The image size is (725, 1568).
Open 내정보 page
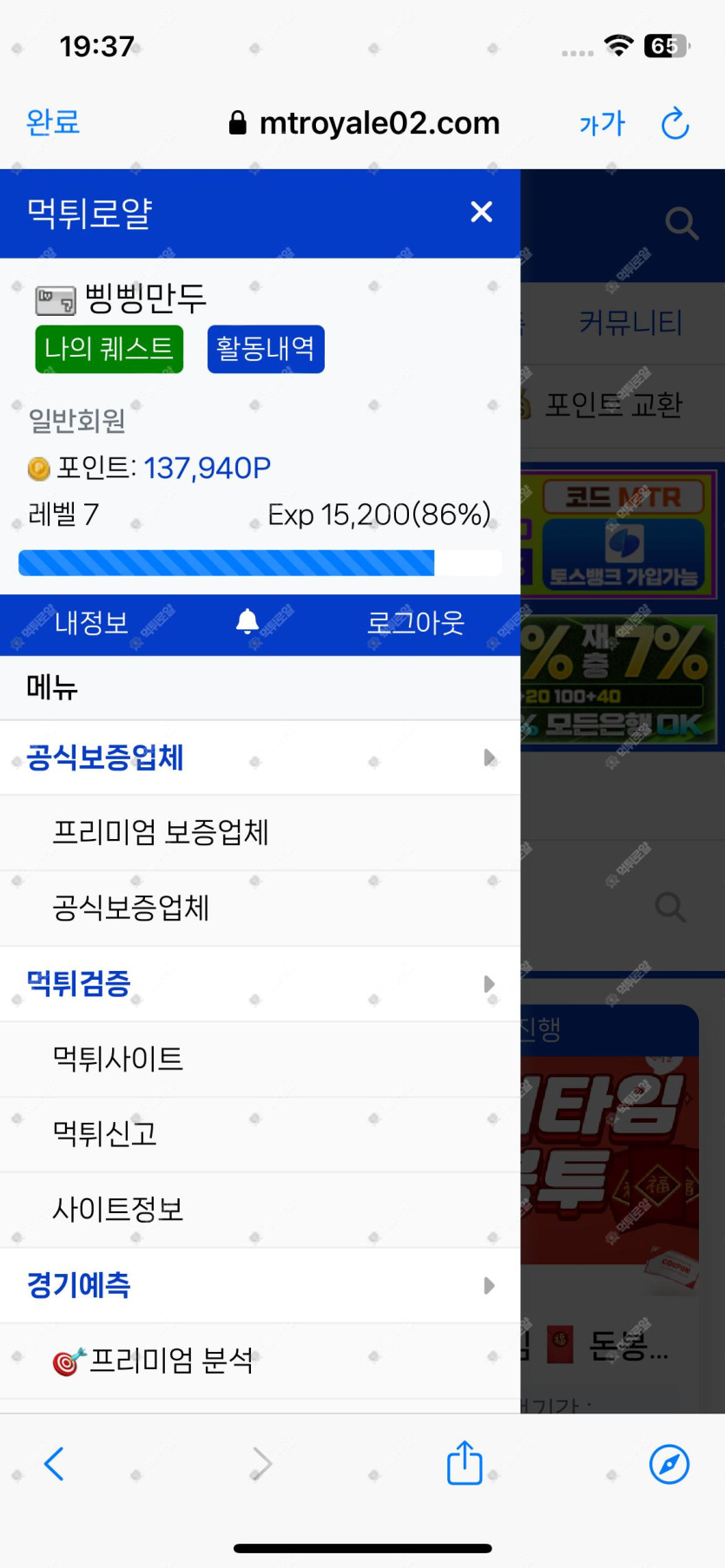(91, 622)
